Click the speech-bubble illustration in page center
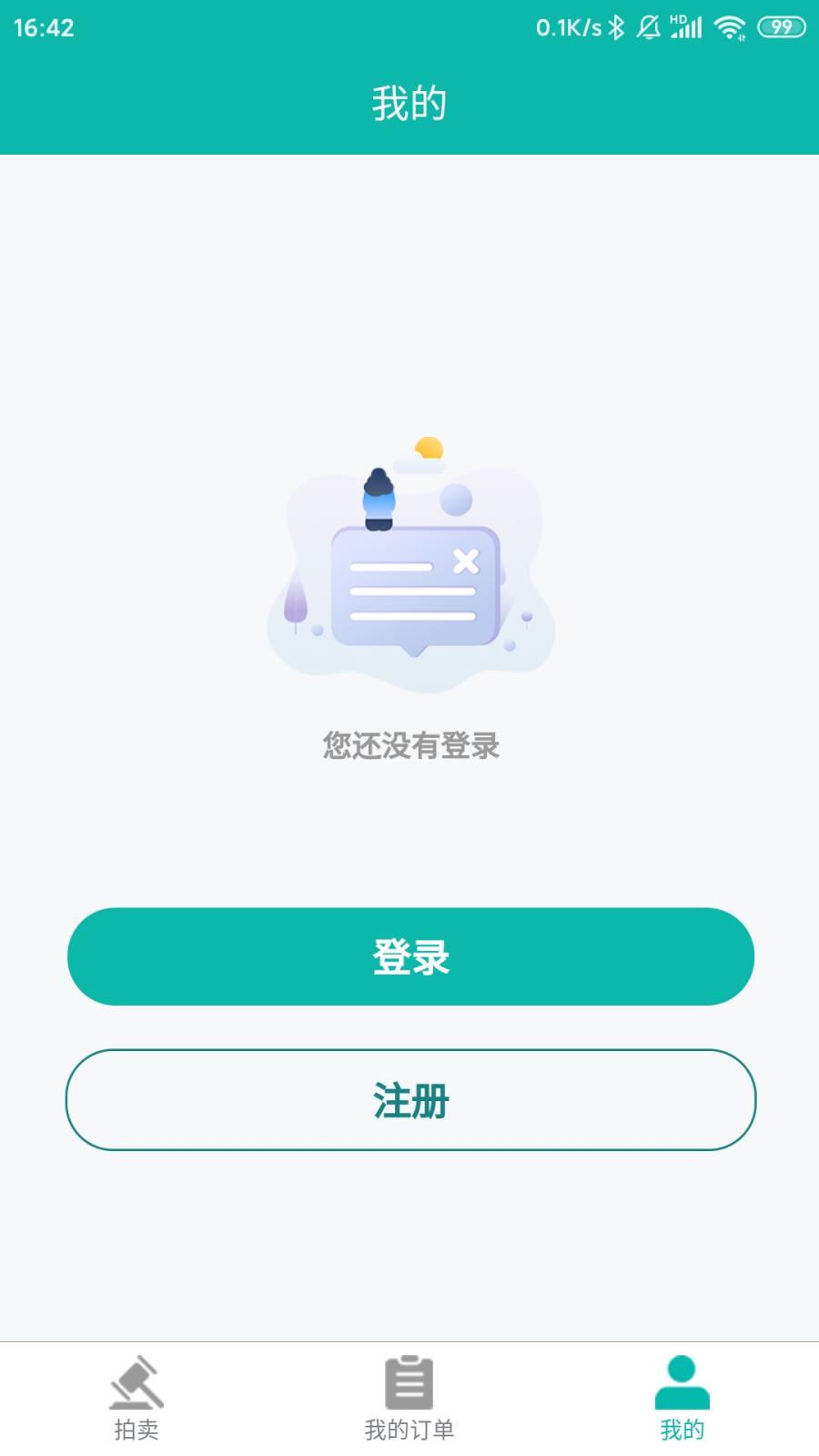 pos(414,591)
